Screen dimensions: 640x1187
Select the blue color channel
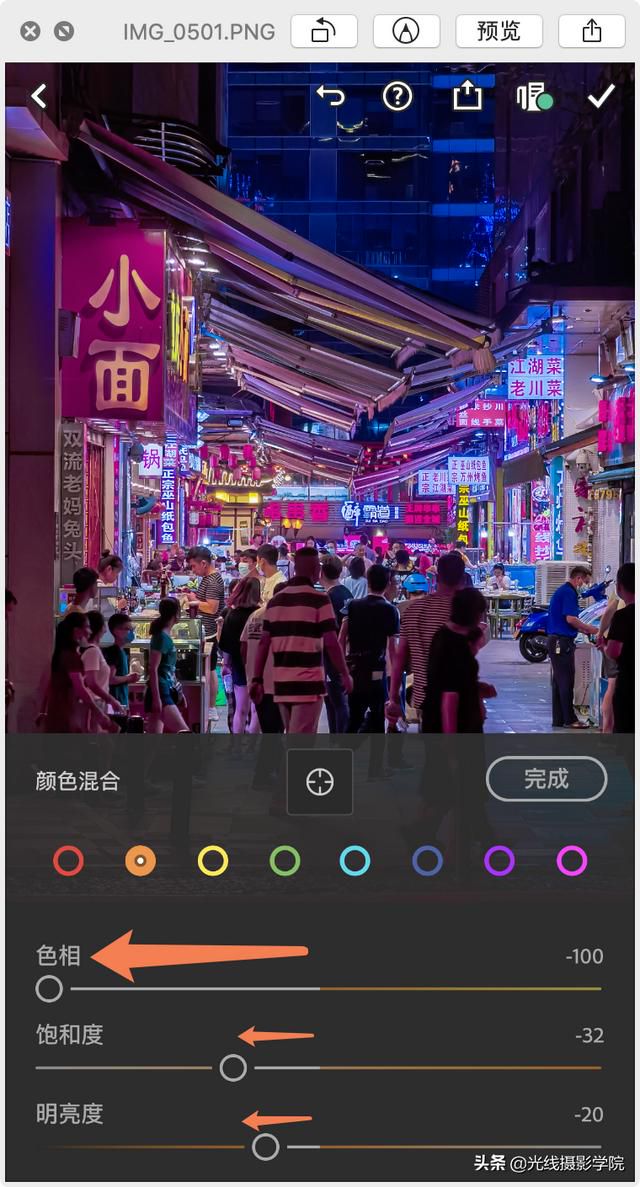(x=427, y=861)
